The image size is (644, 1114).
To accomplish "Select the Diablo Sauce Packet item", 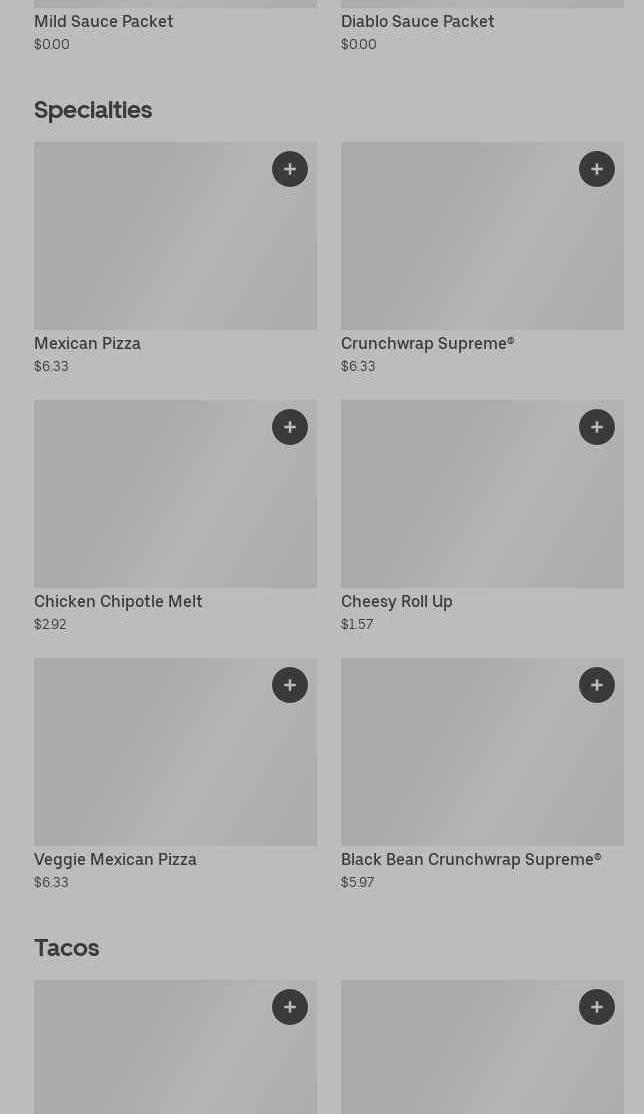I will pyautogui.click(x=418, y=22).
